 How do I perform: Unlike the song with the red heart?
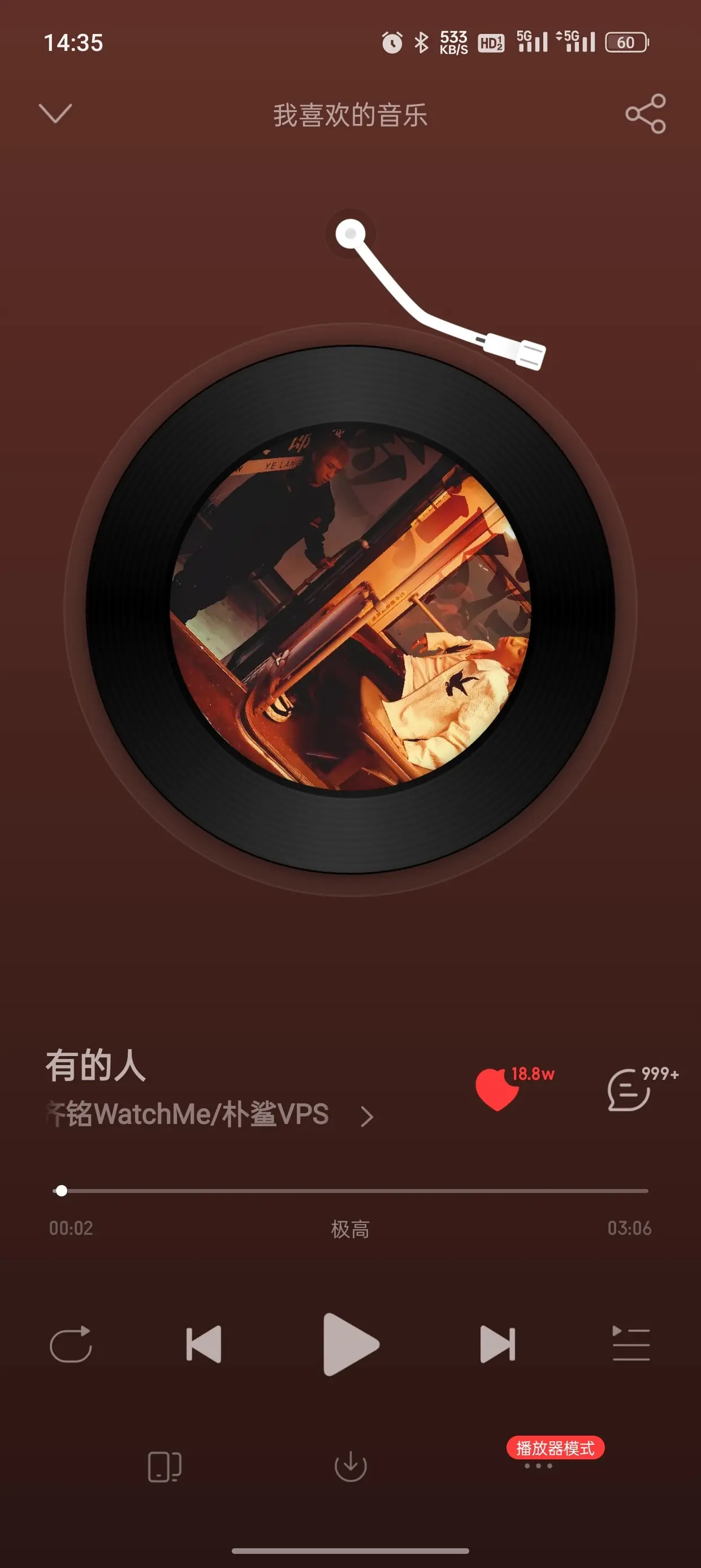497,1089
